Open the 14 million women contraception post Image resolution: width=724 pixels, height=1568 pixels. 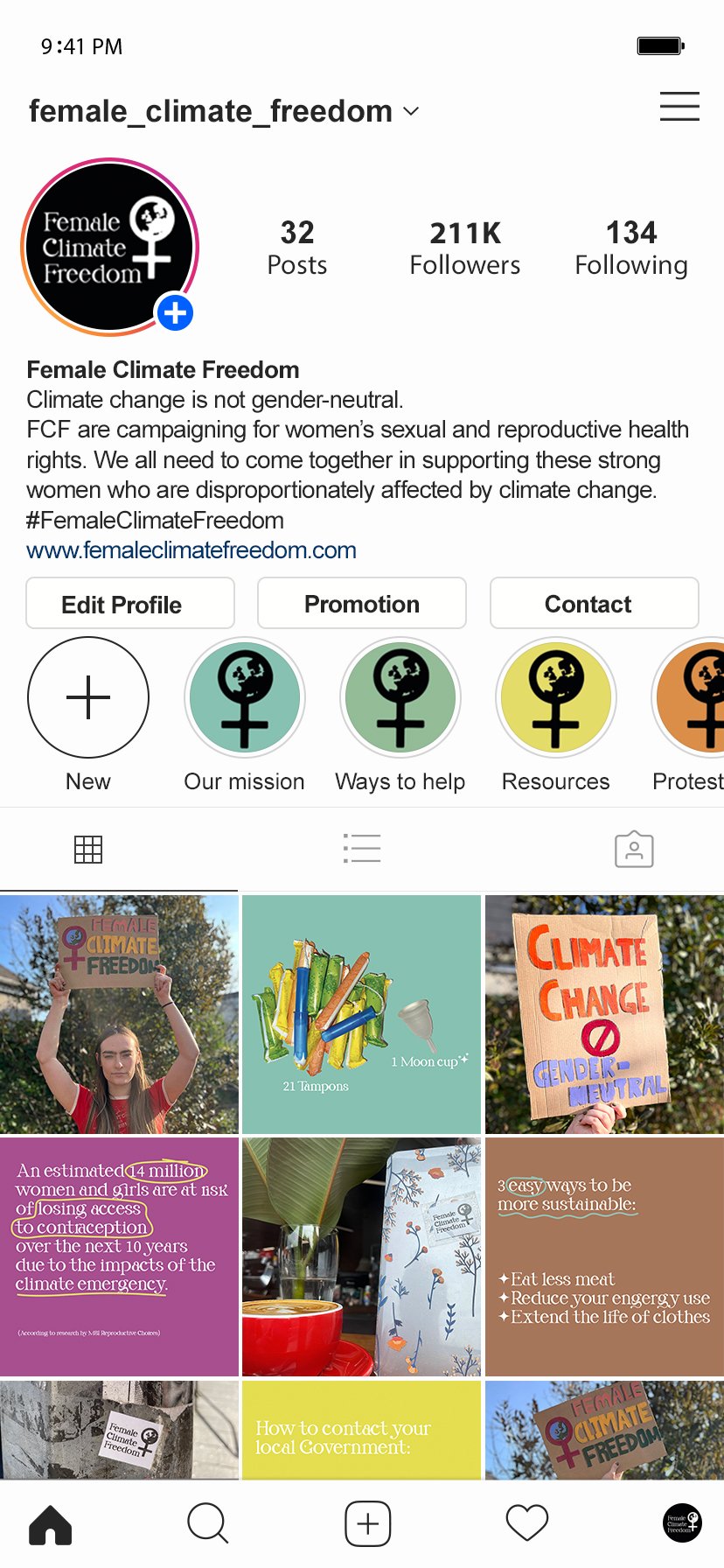[119, 1256]
